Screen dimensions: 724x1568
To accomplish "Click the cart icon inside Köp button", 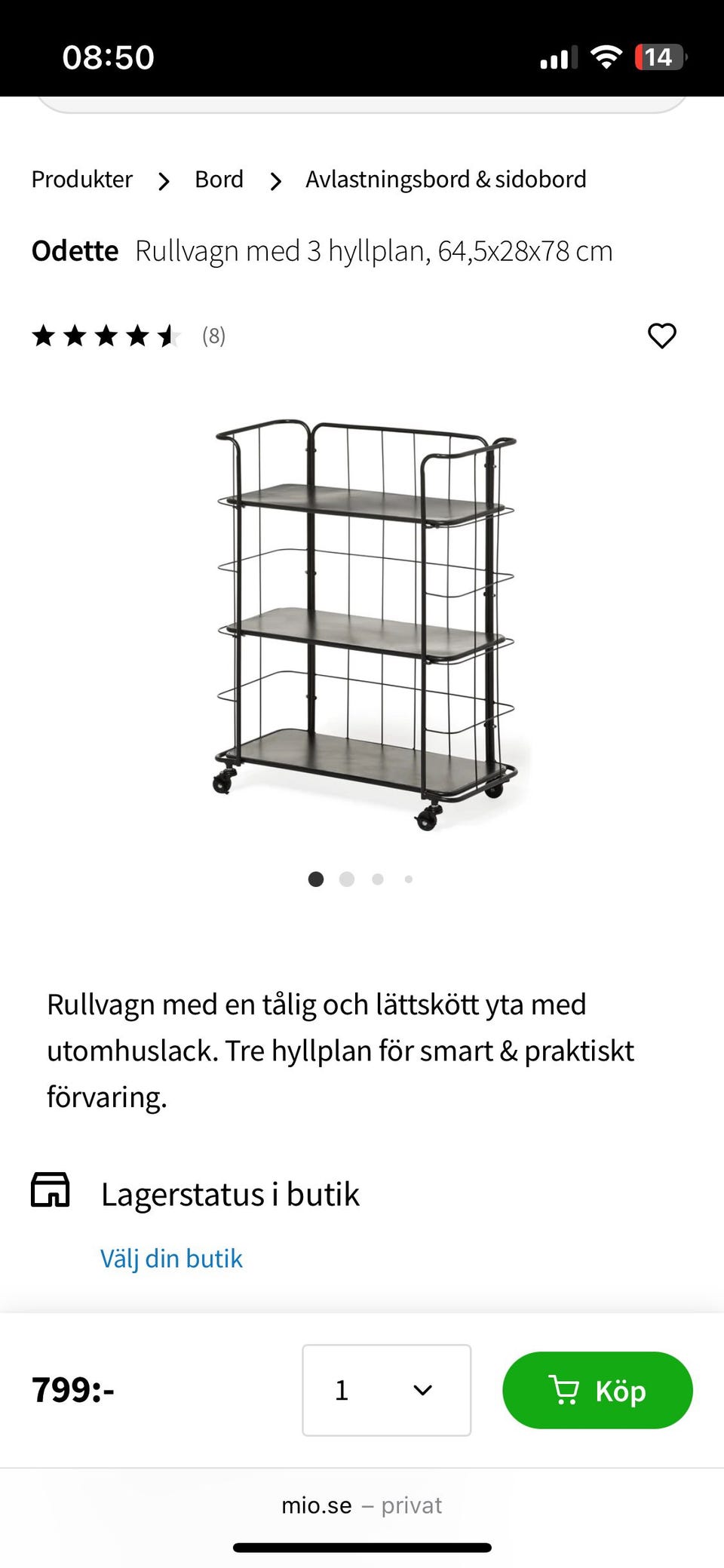I will click(x=565, y=1391).
